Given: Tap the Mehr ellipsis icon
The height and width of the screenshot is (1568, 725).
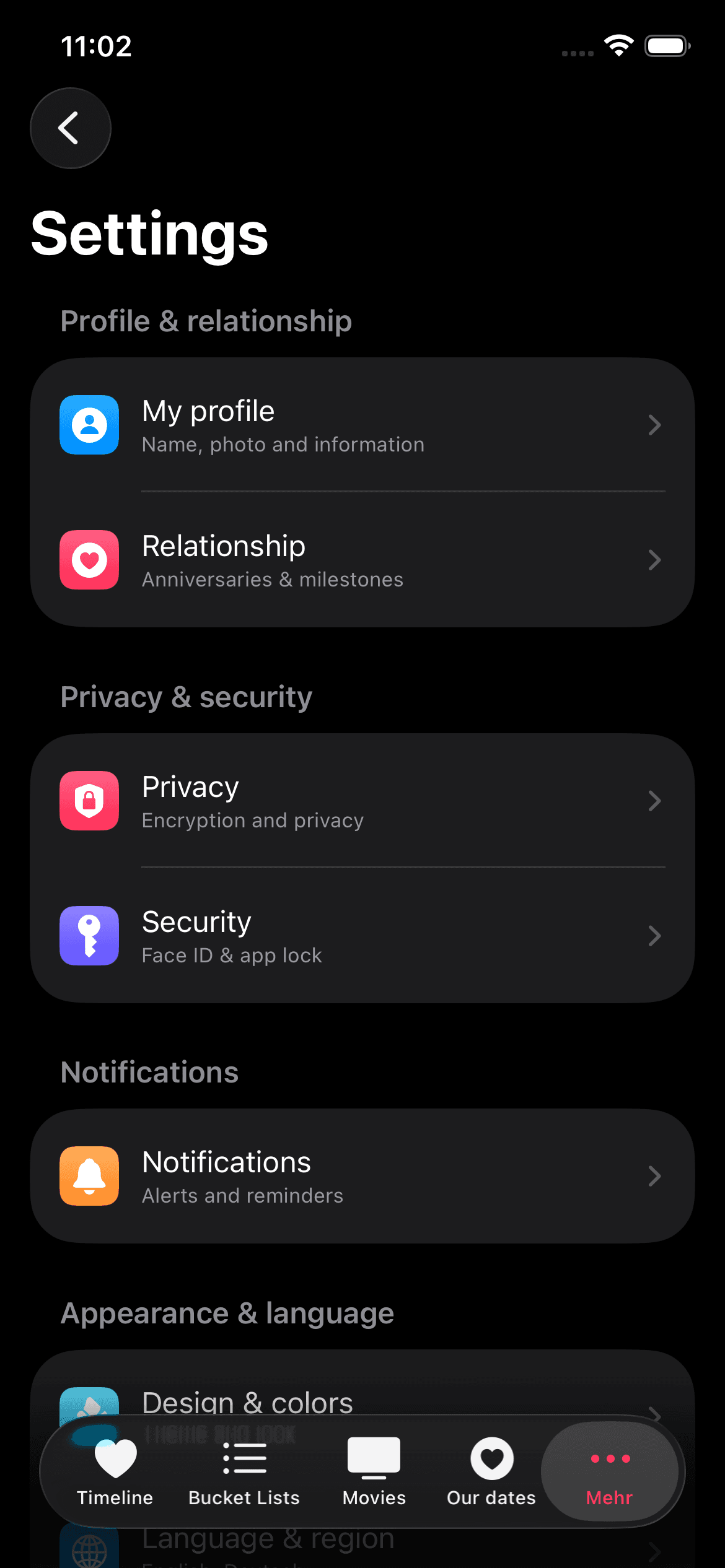Looking at the screenshot, I should 609,1457.
